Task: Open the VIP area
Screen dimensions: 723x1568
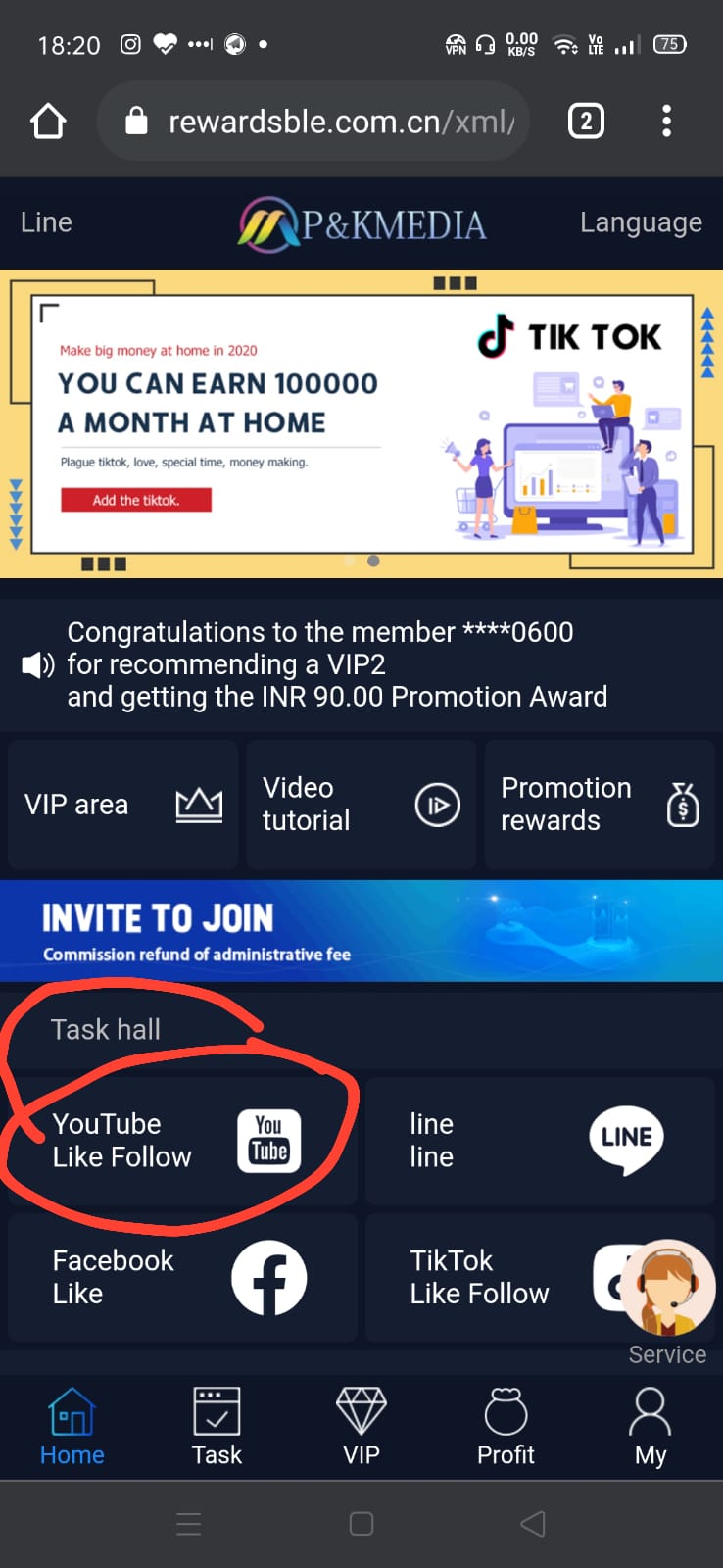Action: pyautogui.click(x=122, y=805)
